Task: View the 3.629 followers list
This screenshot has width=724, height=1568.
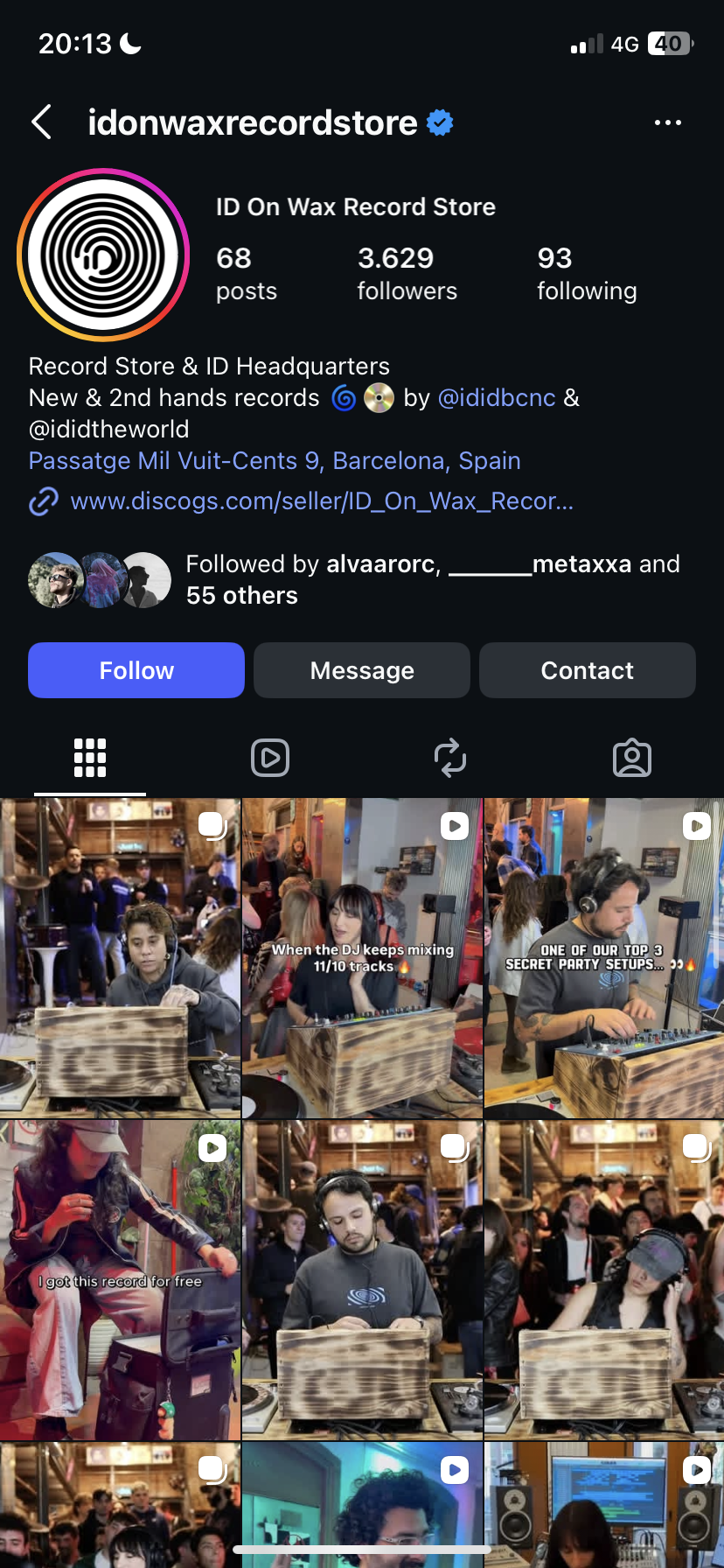Action: click(x=407, y=273)
